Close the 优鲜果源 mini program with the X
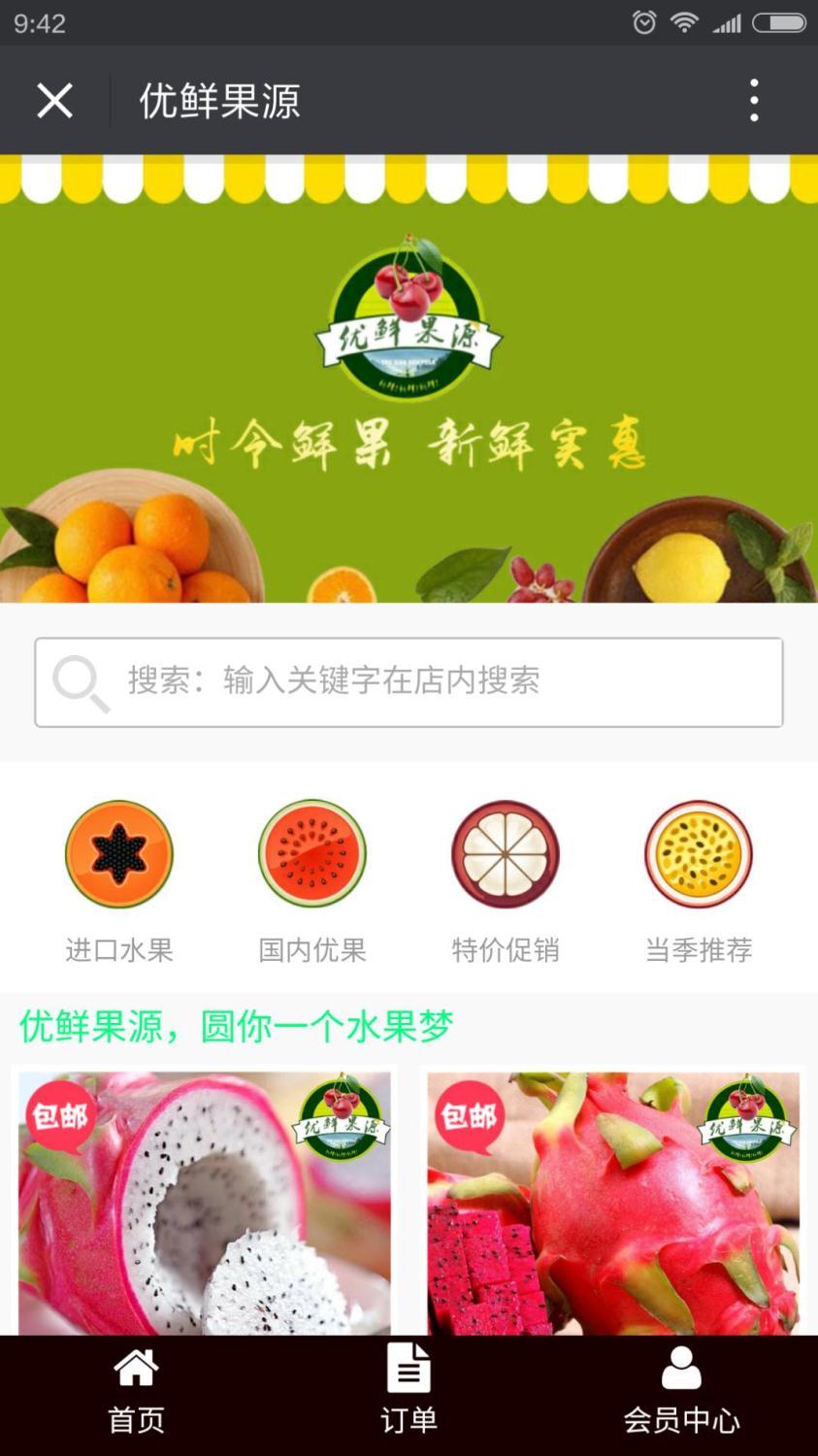This screenshot has width=818, height=1456. click(53, 100)
